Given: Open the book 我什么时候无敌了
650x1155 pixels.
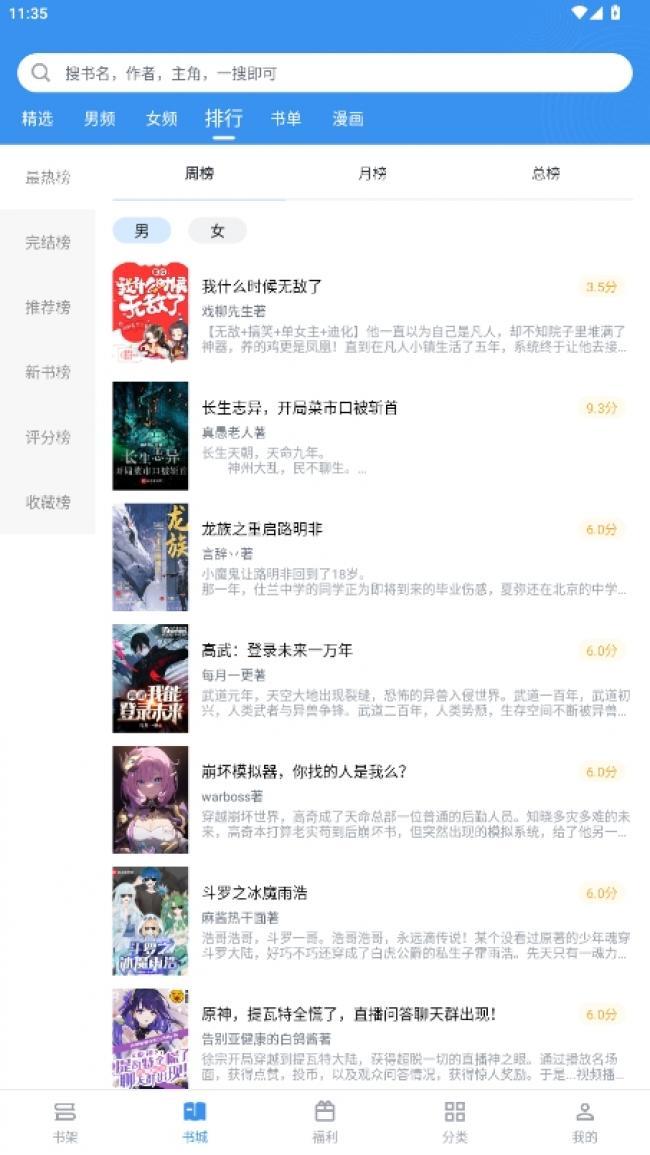Looking at the screenshot, I should click(x=372, y=313).
